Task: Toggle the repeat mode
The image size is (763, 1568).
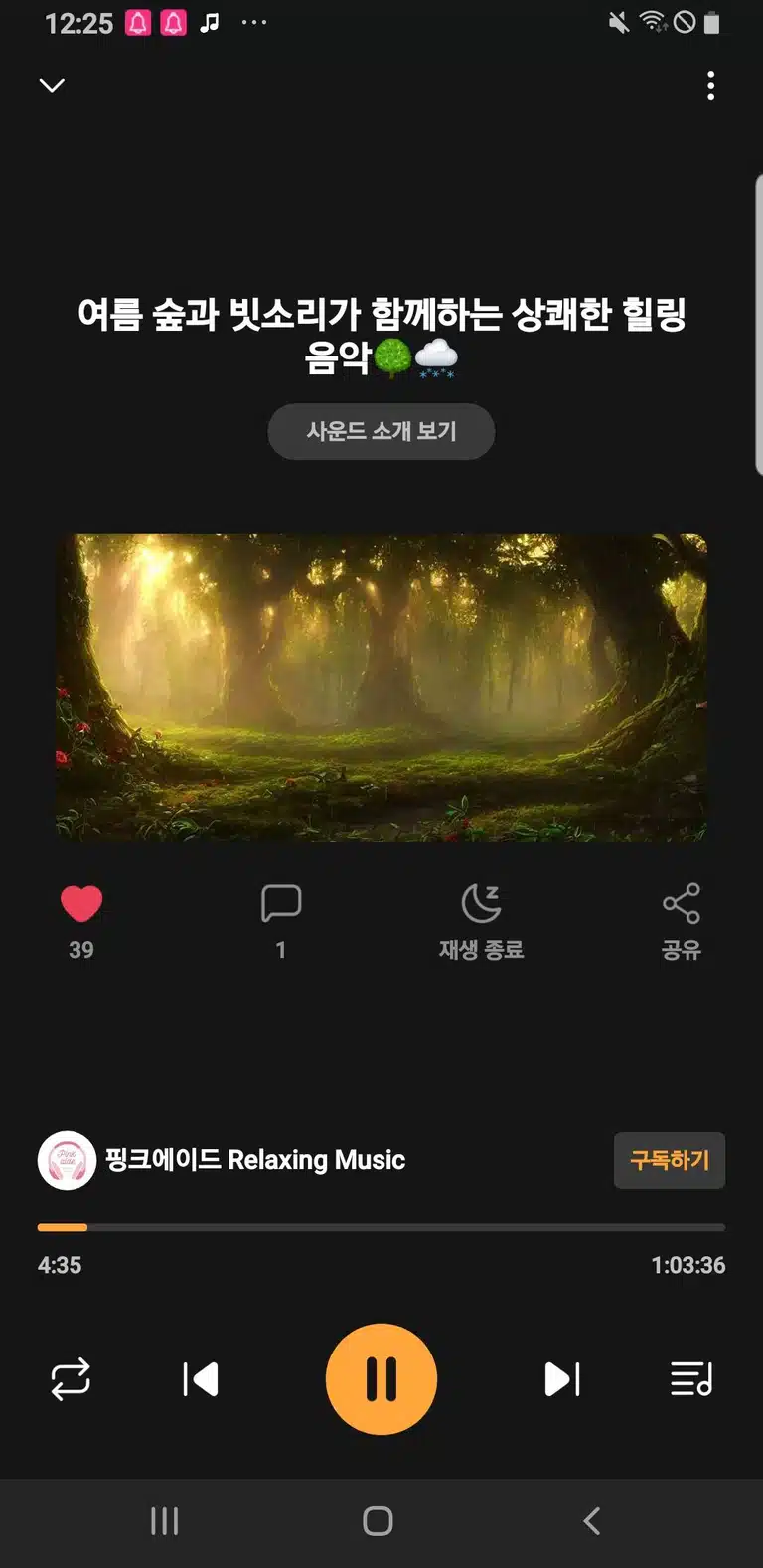Action: coord(71,1379)
